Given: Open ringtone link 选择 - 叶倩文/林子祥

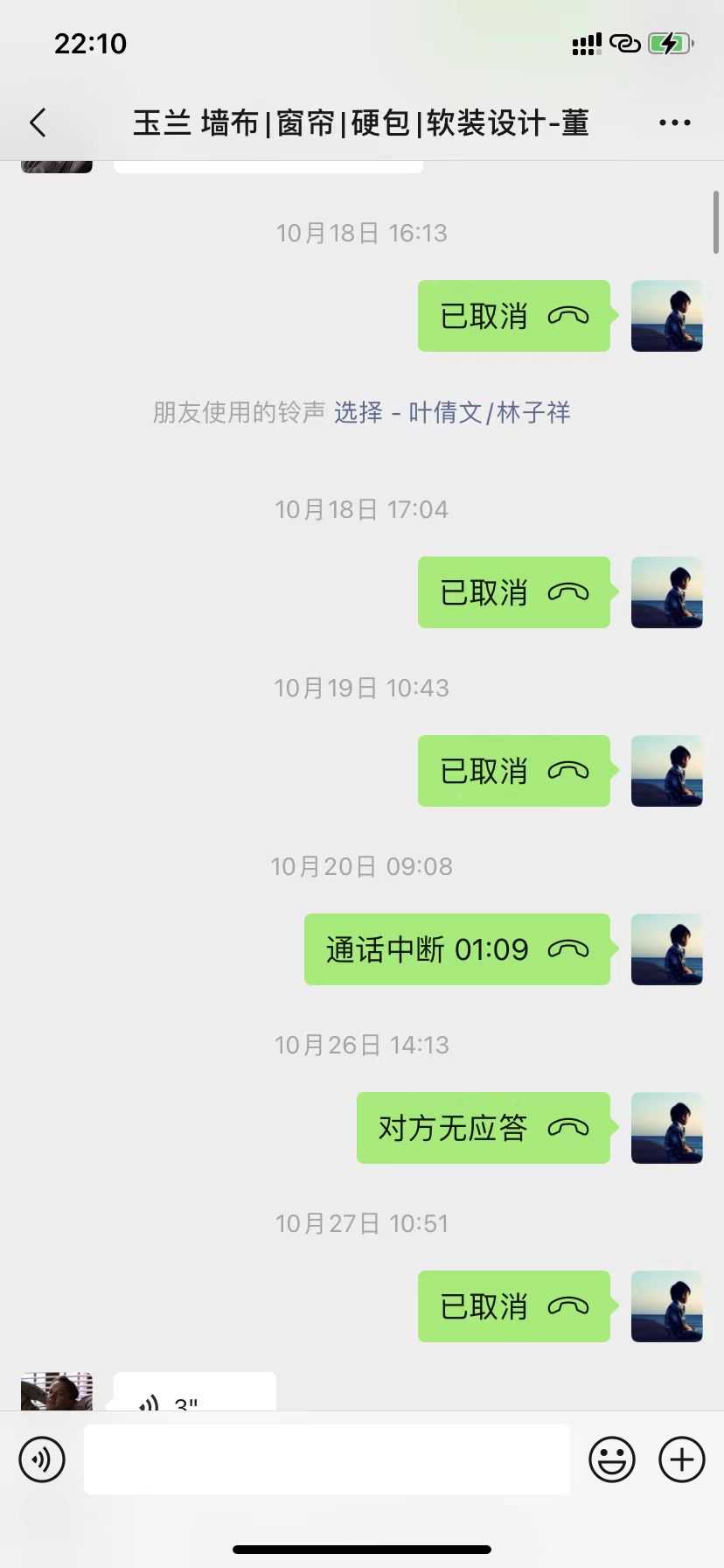Looking at the screenshot, I should coord(451,412).
